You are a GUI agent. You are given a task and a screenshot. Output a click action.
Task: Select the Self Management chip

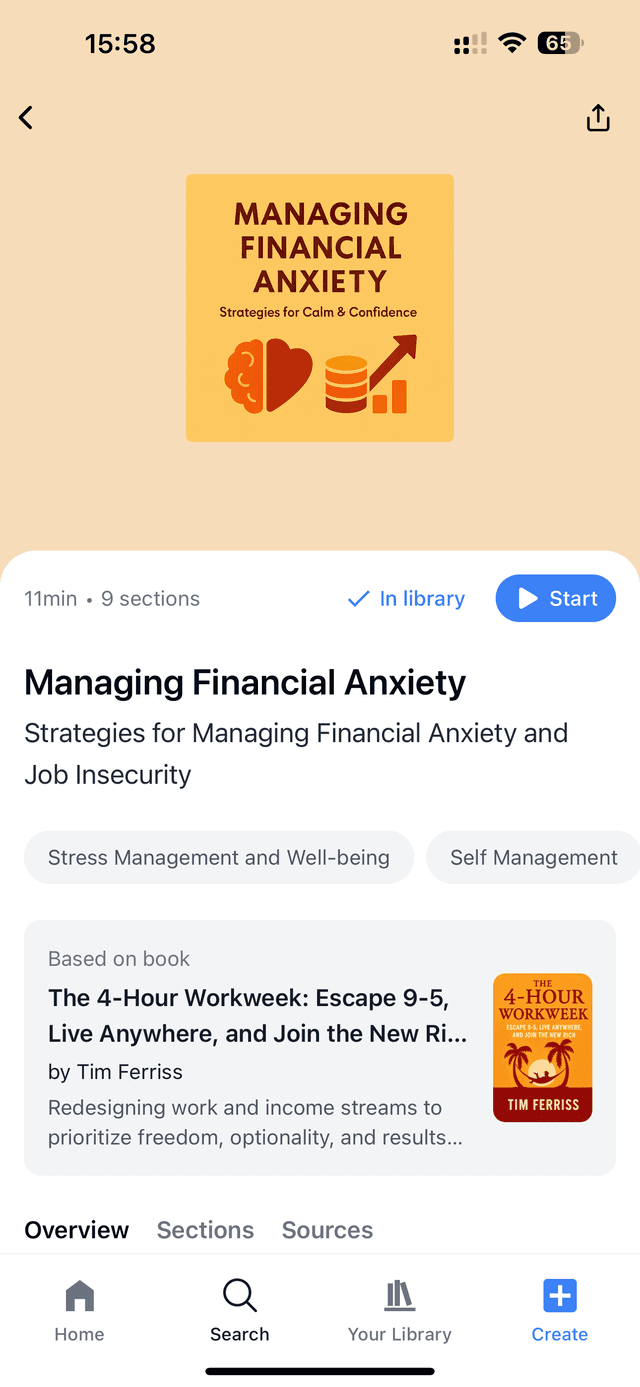(x=533, y=857)
